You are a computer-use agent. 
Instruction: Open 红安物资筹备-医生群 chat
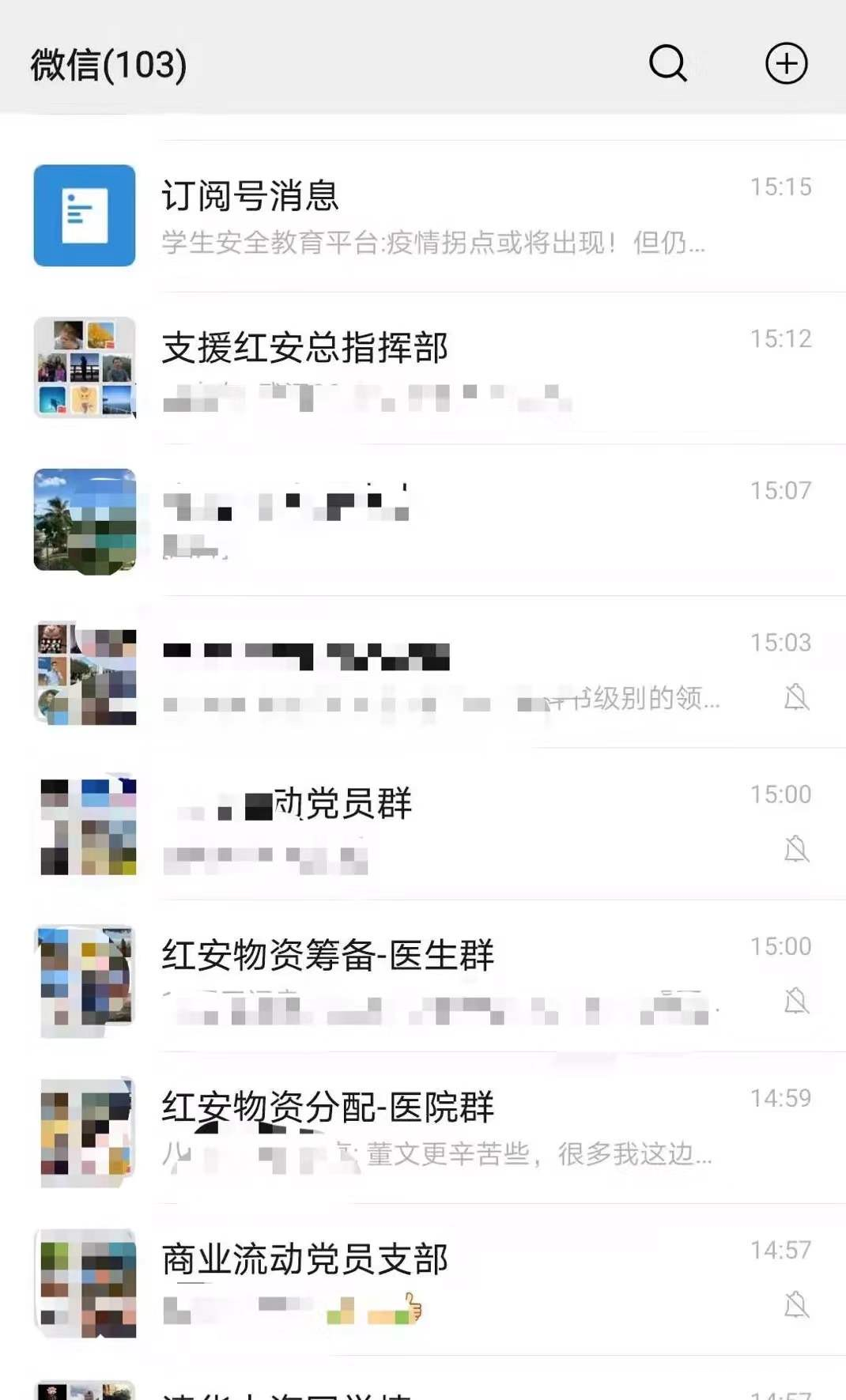[x=427, y=976]
